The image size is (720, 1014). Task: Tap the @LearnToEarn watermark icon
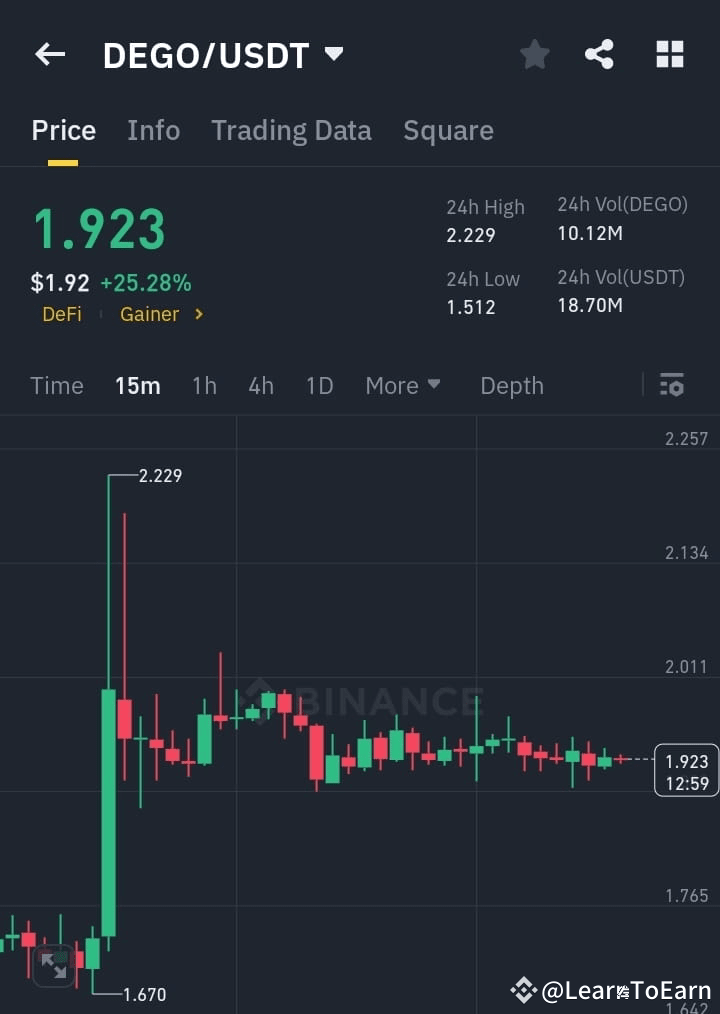(x=524, y=990)
